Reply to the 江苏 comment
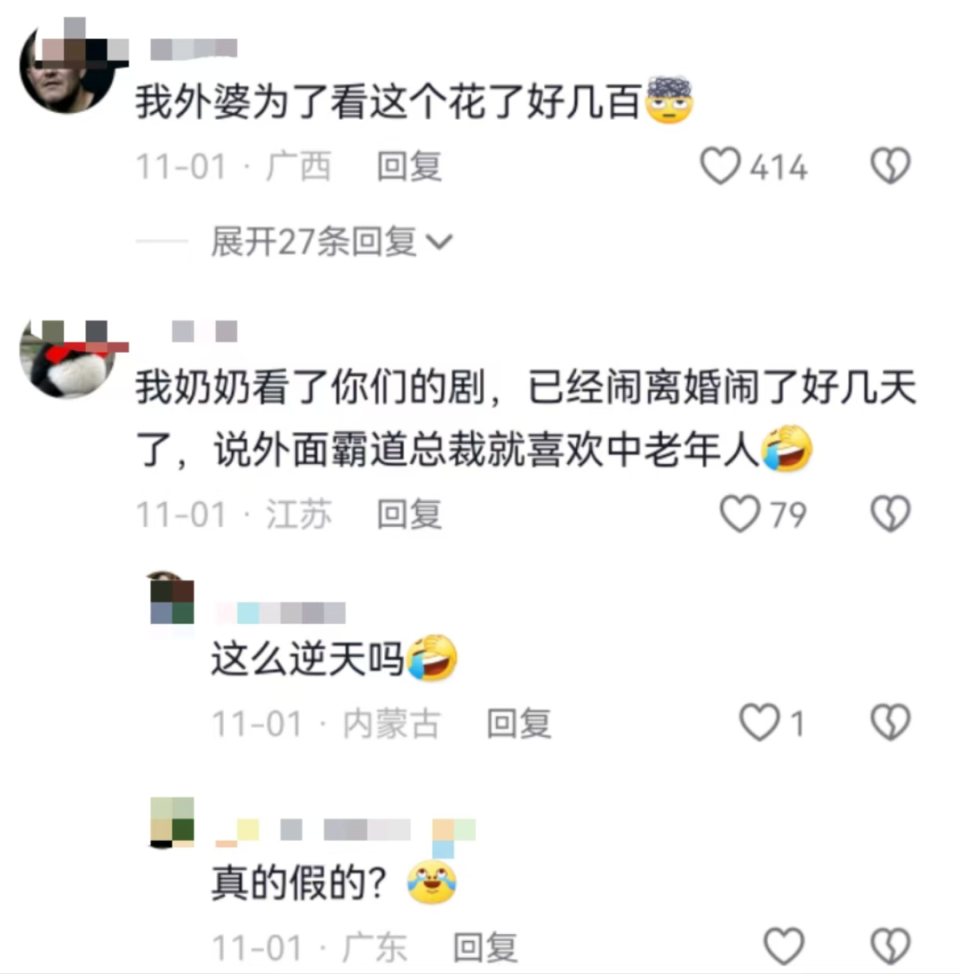The width and height of the screenshot is (960, 974). 409,514
